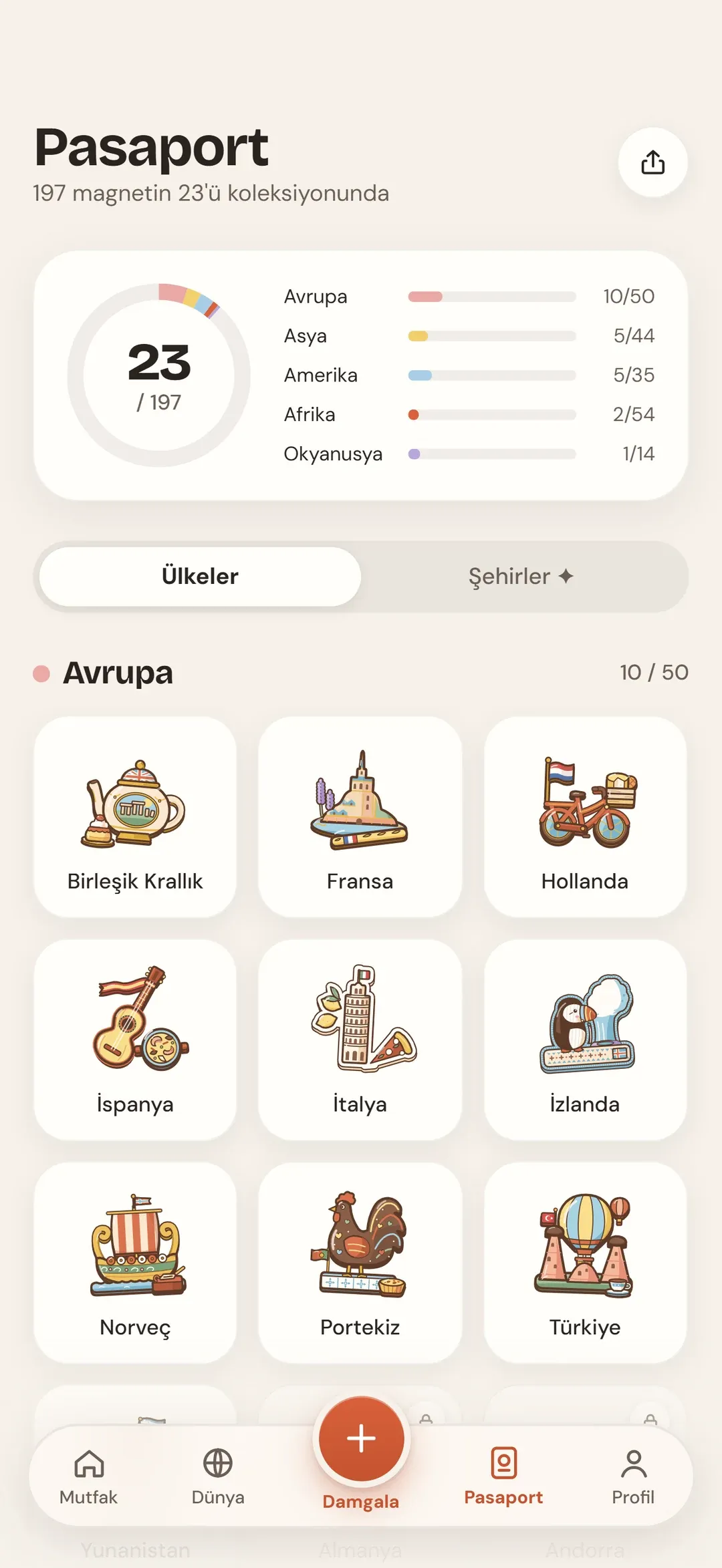Tap the Damgala plus button
722x1568 pixels.
361,1438
